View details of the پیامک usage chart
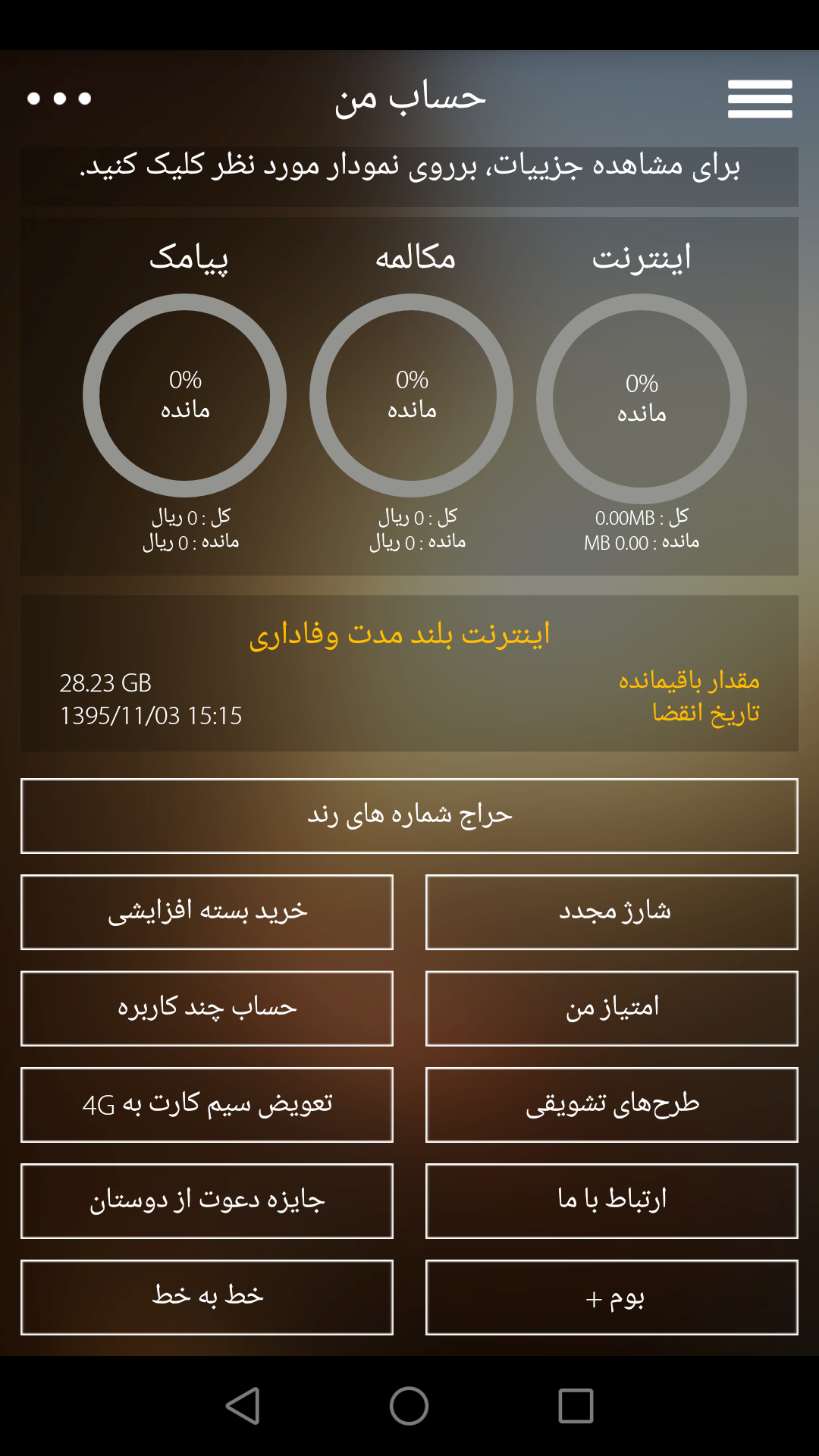Image resolution: width=819 pixels, height=1456 pixels. 185,396
